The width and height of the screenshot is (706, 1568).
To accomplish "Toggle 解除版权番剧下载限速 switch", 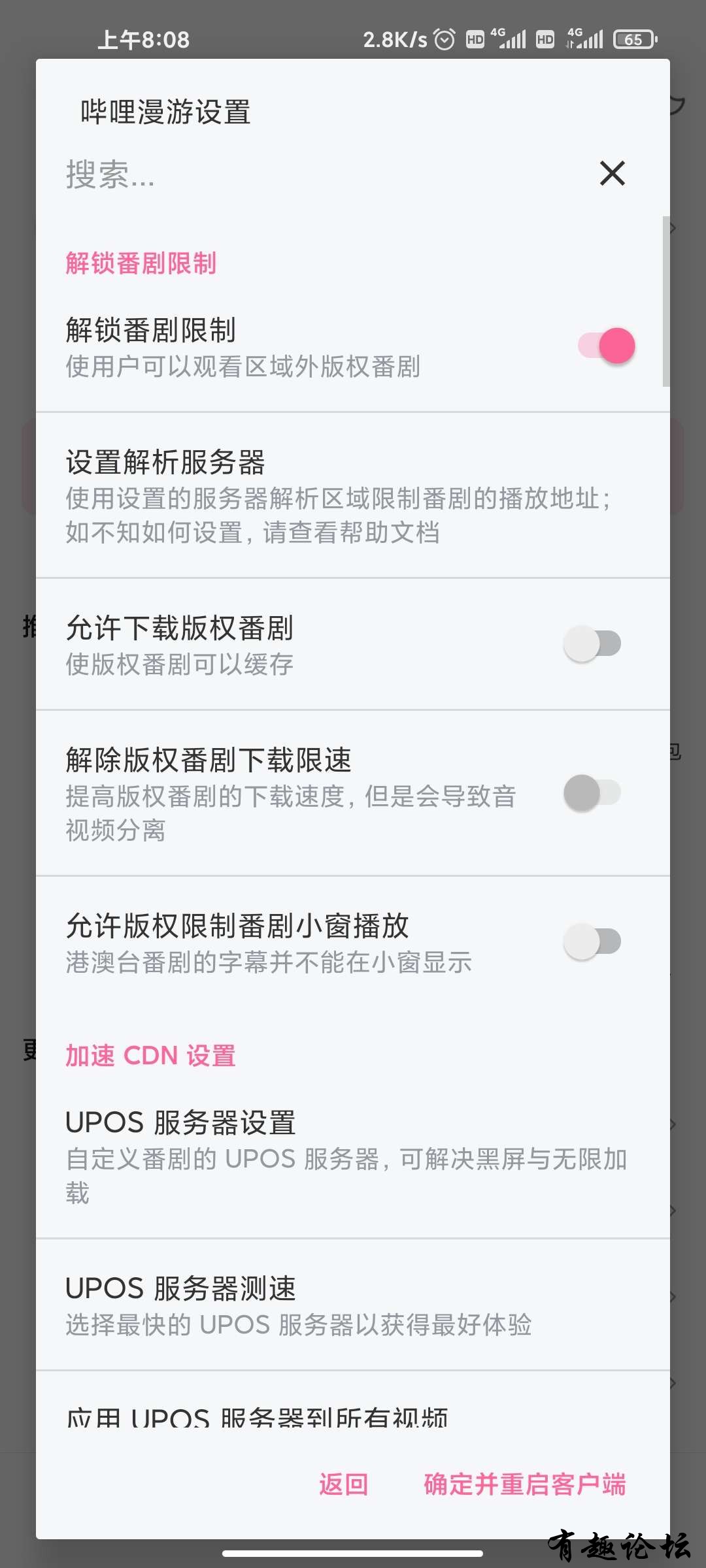I will 592,793.
